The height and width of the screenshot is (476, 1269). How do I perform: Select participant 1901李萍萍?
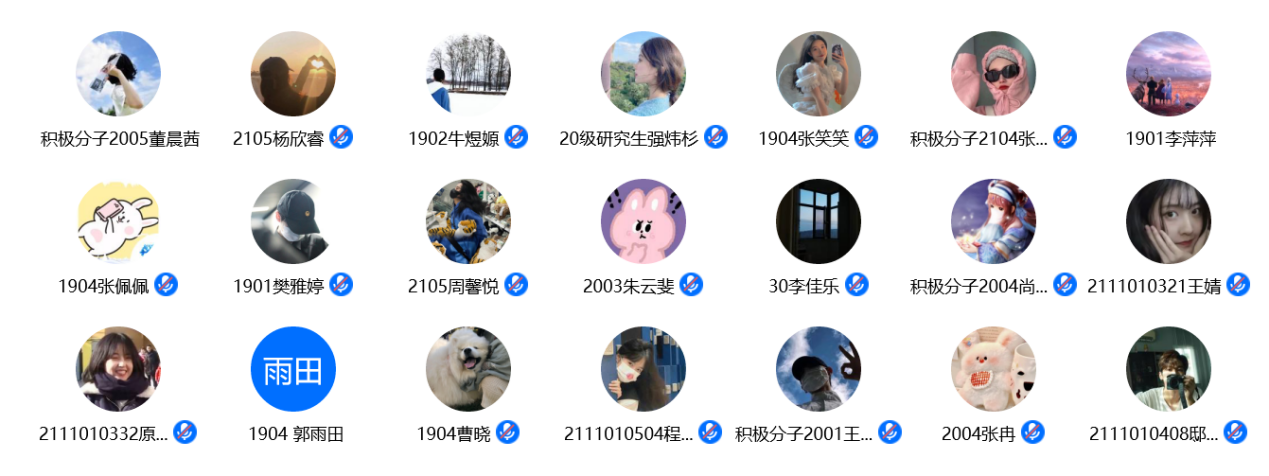pyautogui.click(x=1168, y=74)
